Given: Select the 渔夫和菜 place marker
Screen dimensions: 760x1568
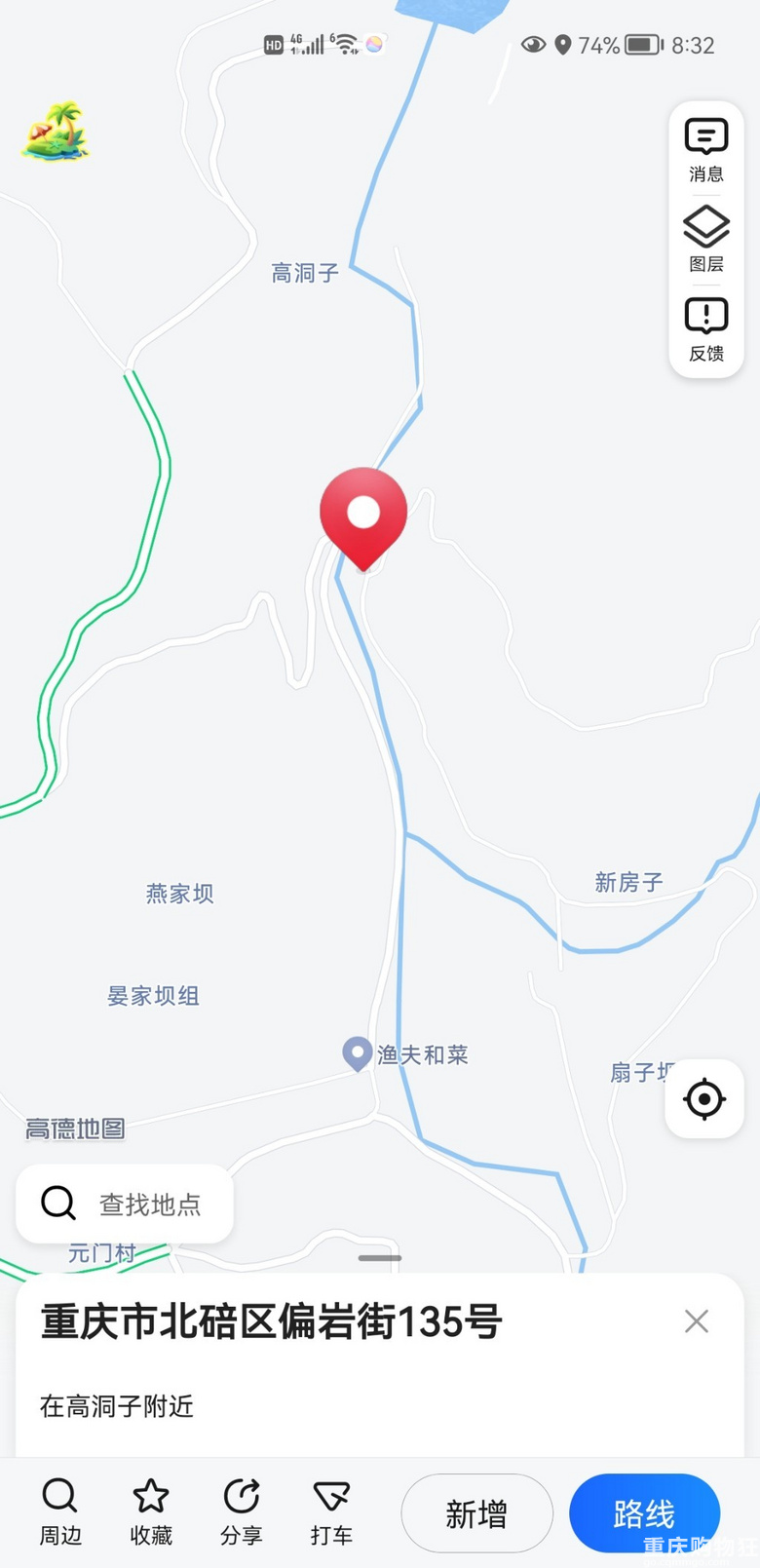Looking at the screenshot, I should coord(358,1053).
